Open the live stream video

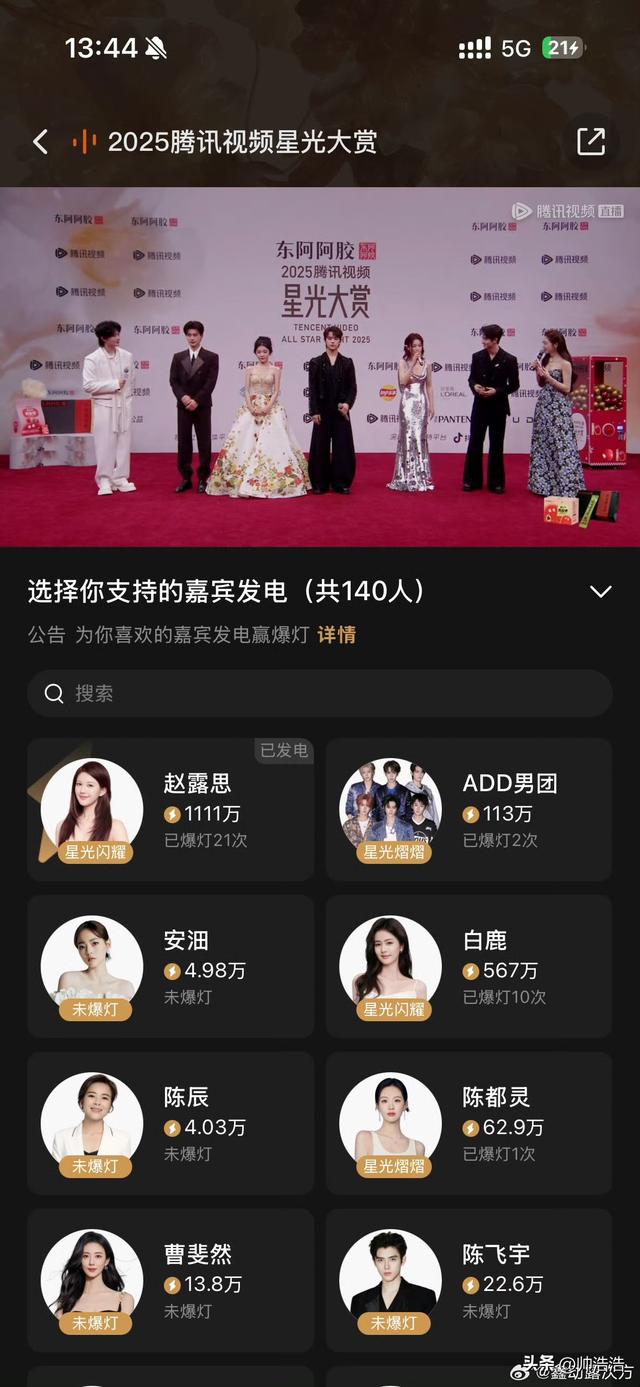pos(320,366)
